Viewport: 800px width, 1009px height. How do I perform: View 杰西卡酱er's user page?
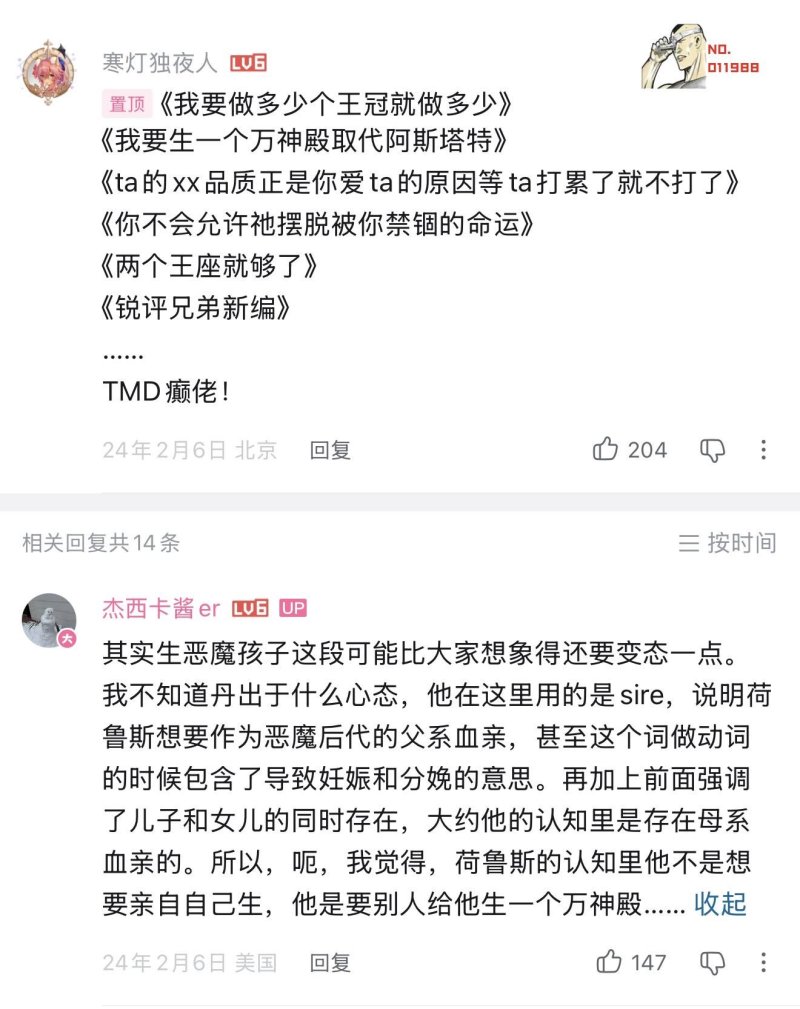pos(161,608)
